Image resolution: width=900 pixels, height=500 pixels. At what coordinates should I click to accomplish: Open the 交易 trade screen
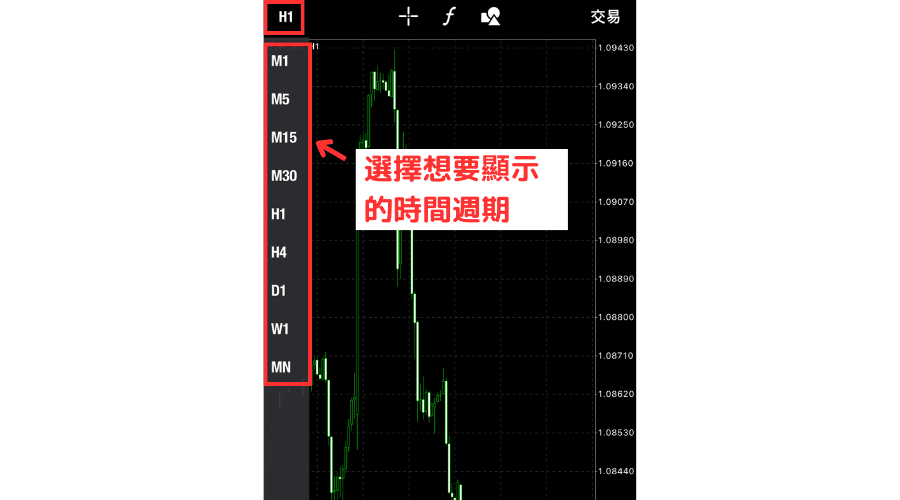(605, 17)
